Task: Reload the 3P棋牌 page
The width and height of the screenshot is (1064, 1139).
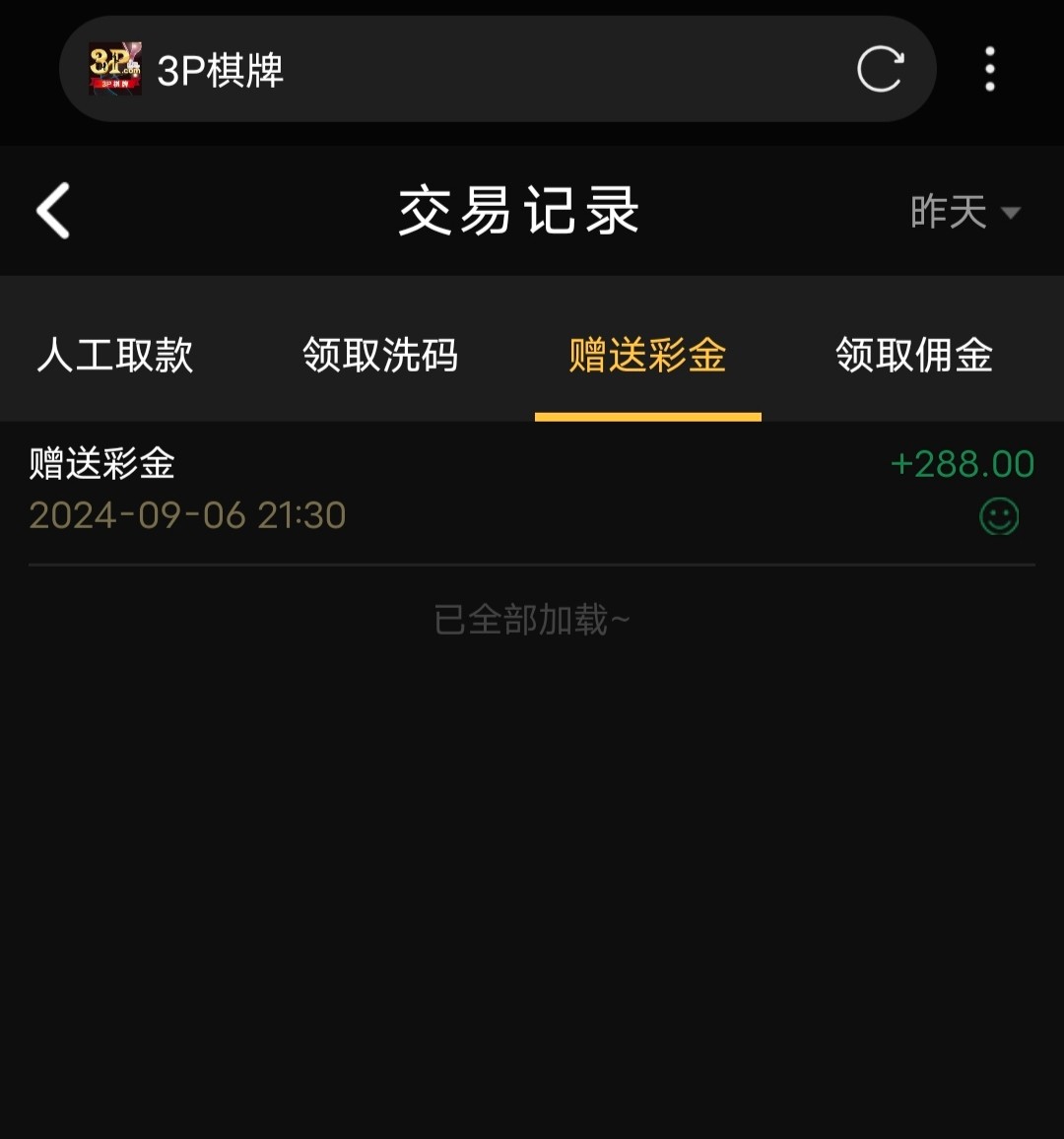Action: [x=879, y=69]
